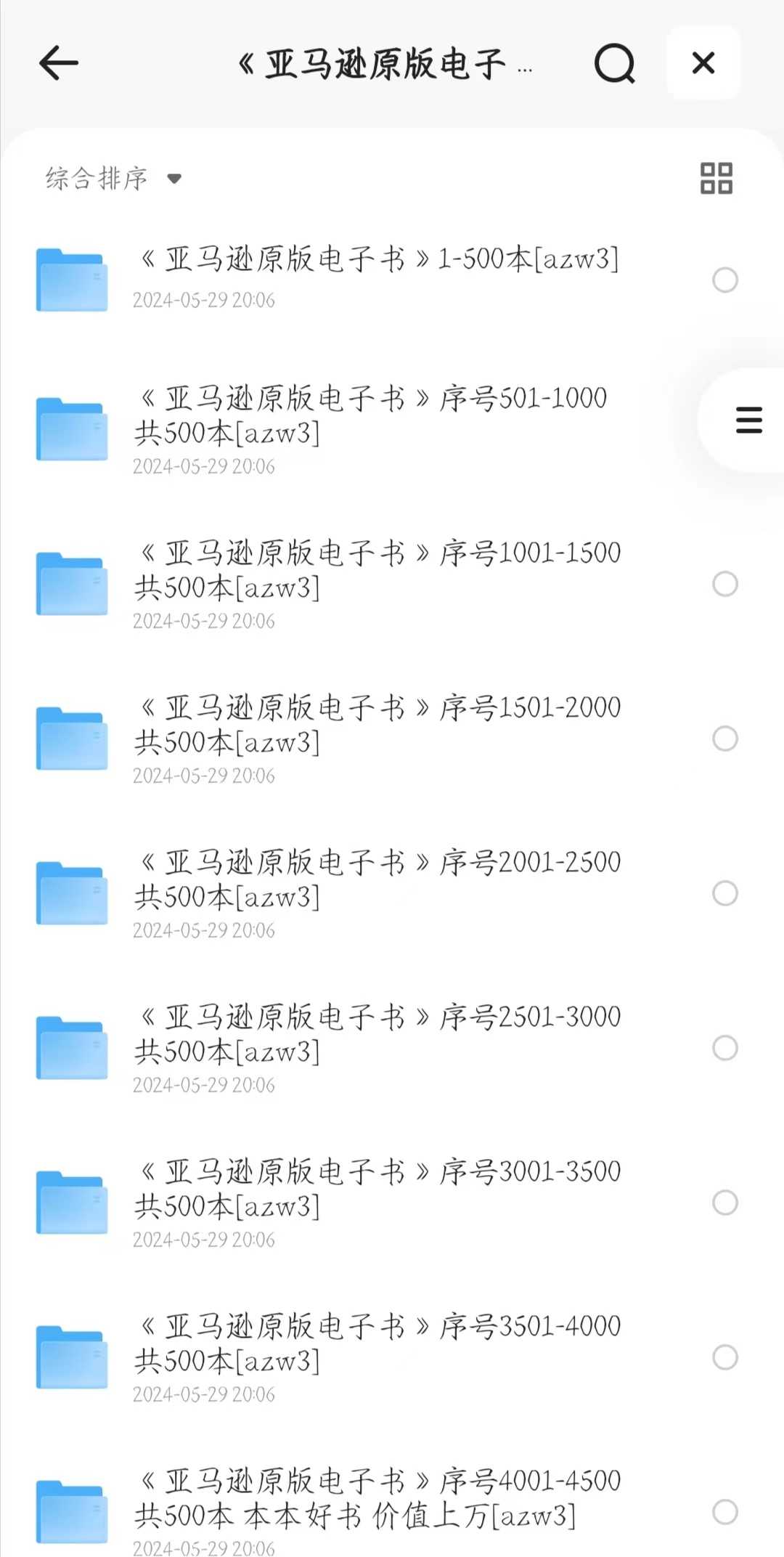
Task: Open the folder 序号2501-3000
Action: point(363,1049)
